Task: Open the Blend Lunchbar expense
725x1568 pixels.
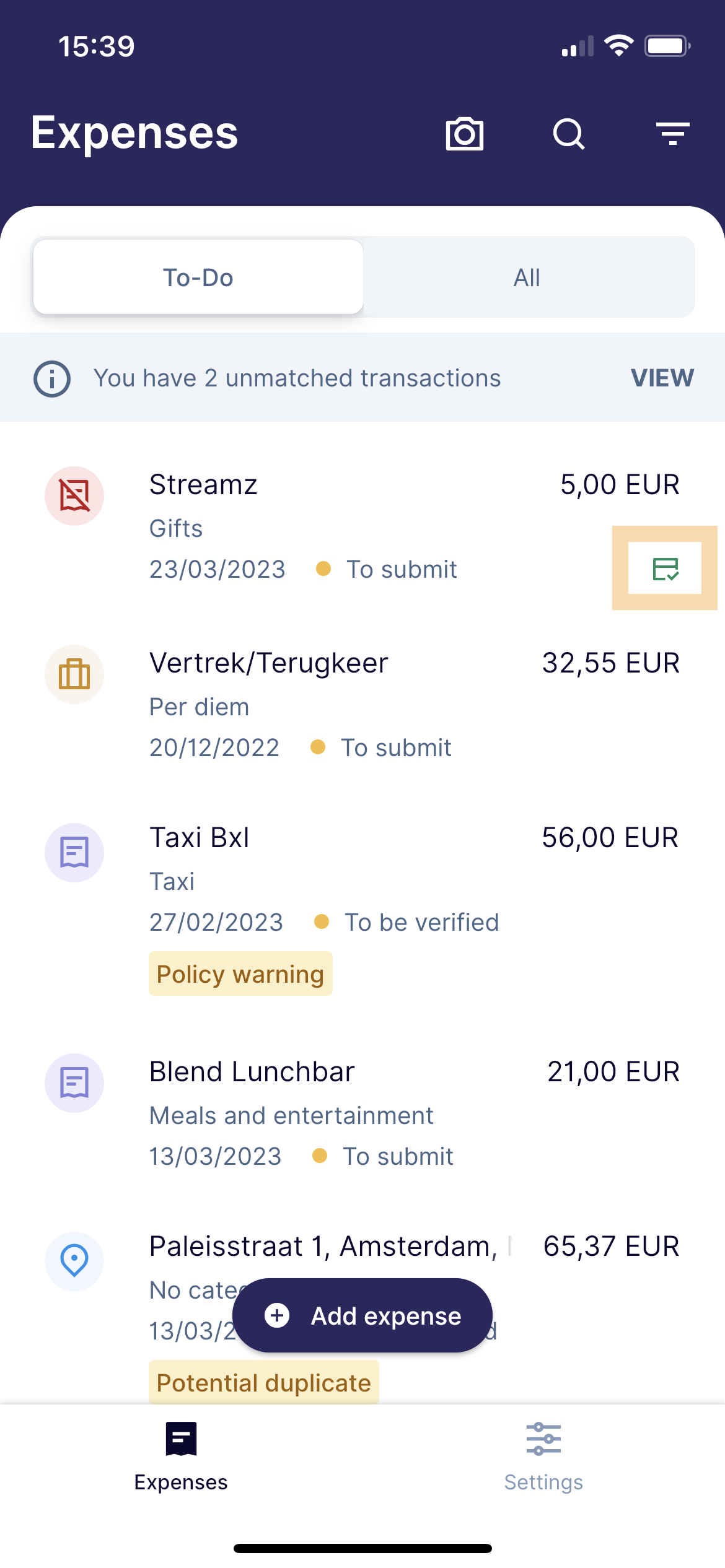Action: (x=362, y=1113)
